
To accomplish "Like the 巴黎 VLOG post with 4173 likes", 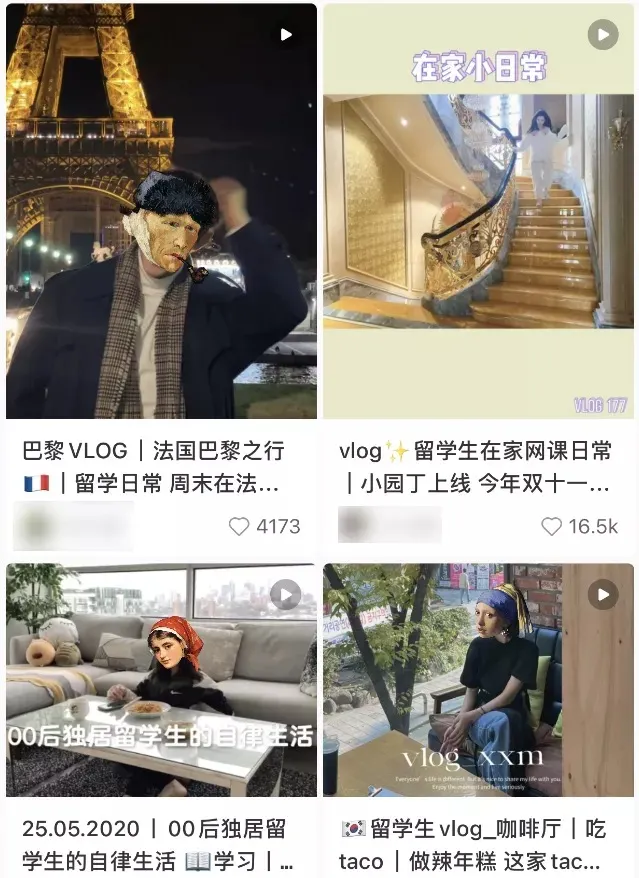I will pos(239,526).
